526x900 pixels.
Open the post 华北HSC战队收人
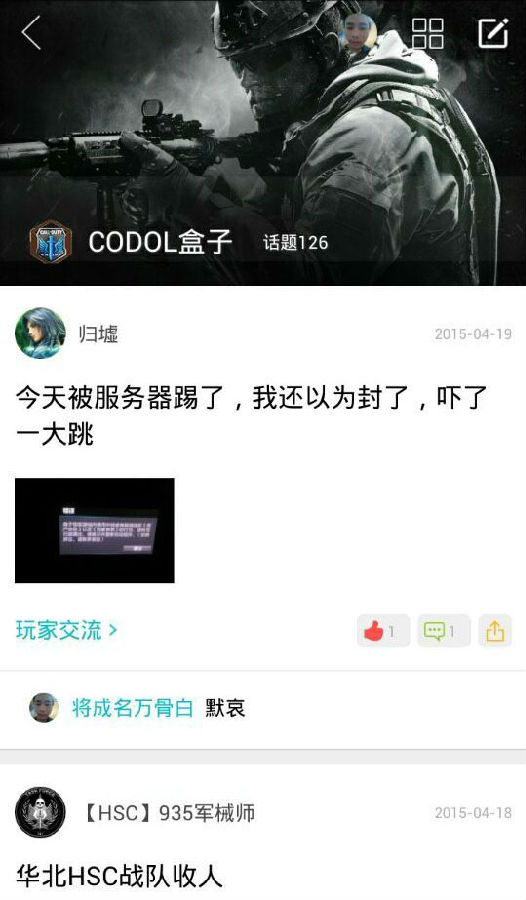pos(119,876)
